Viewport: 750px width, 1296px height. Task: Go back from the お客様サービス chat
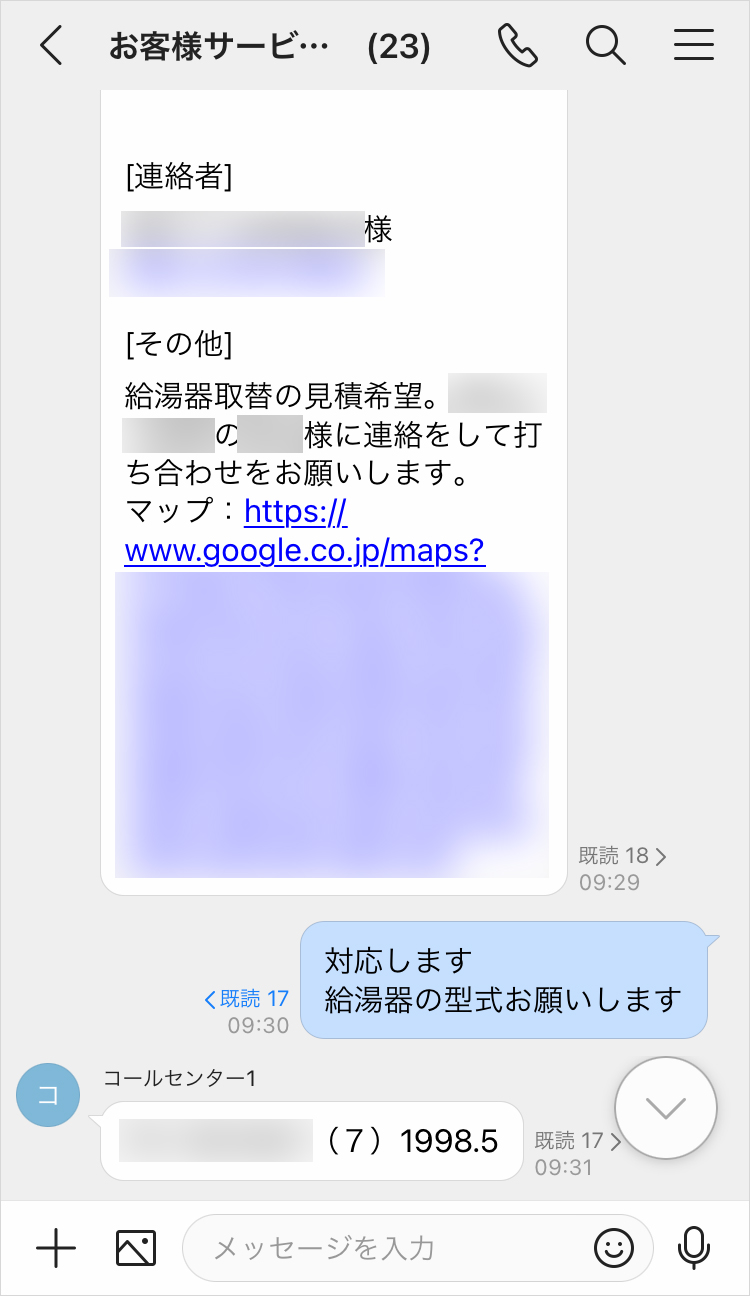[x=51, y=46]
